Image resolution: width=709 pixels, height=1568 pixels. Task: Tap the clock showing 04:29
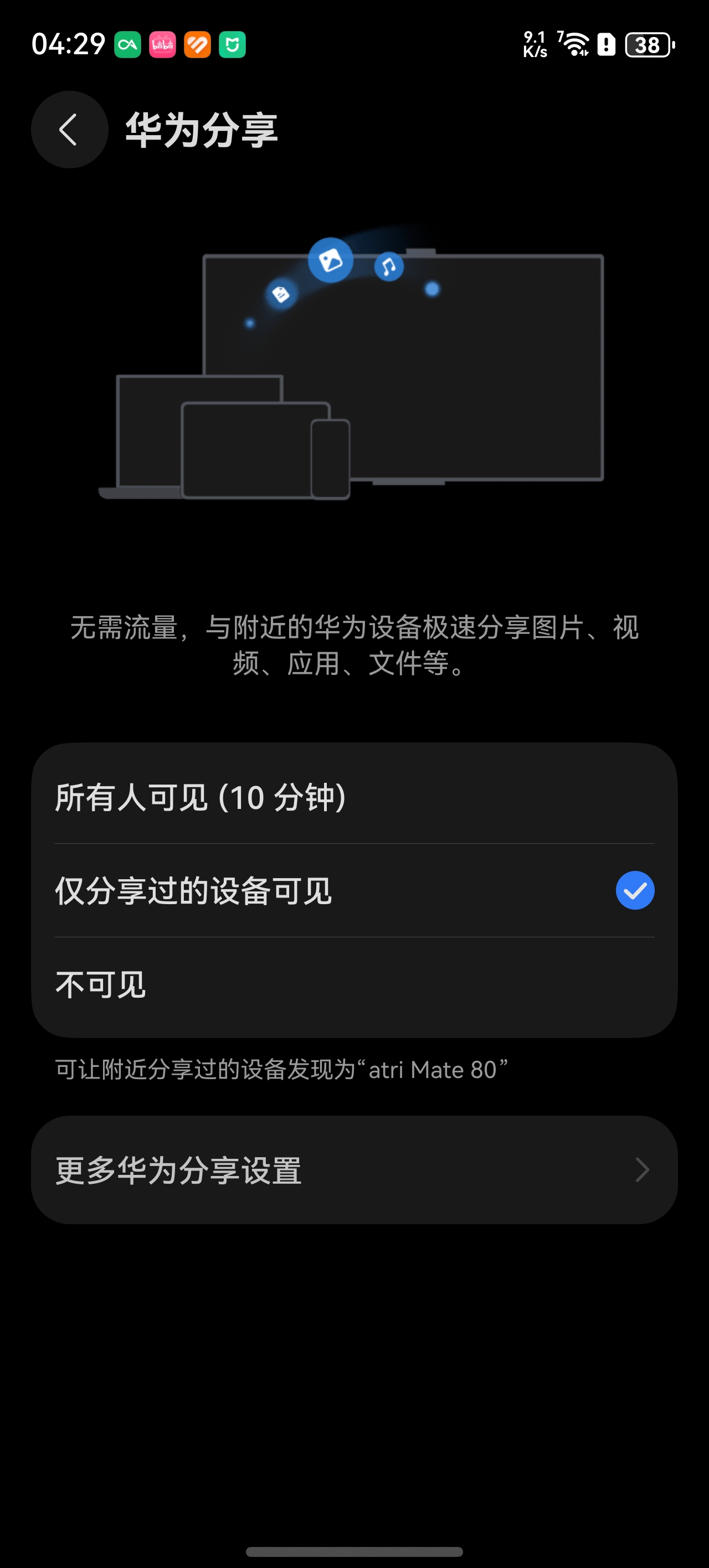tap(69, 44)
